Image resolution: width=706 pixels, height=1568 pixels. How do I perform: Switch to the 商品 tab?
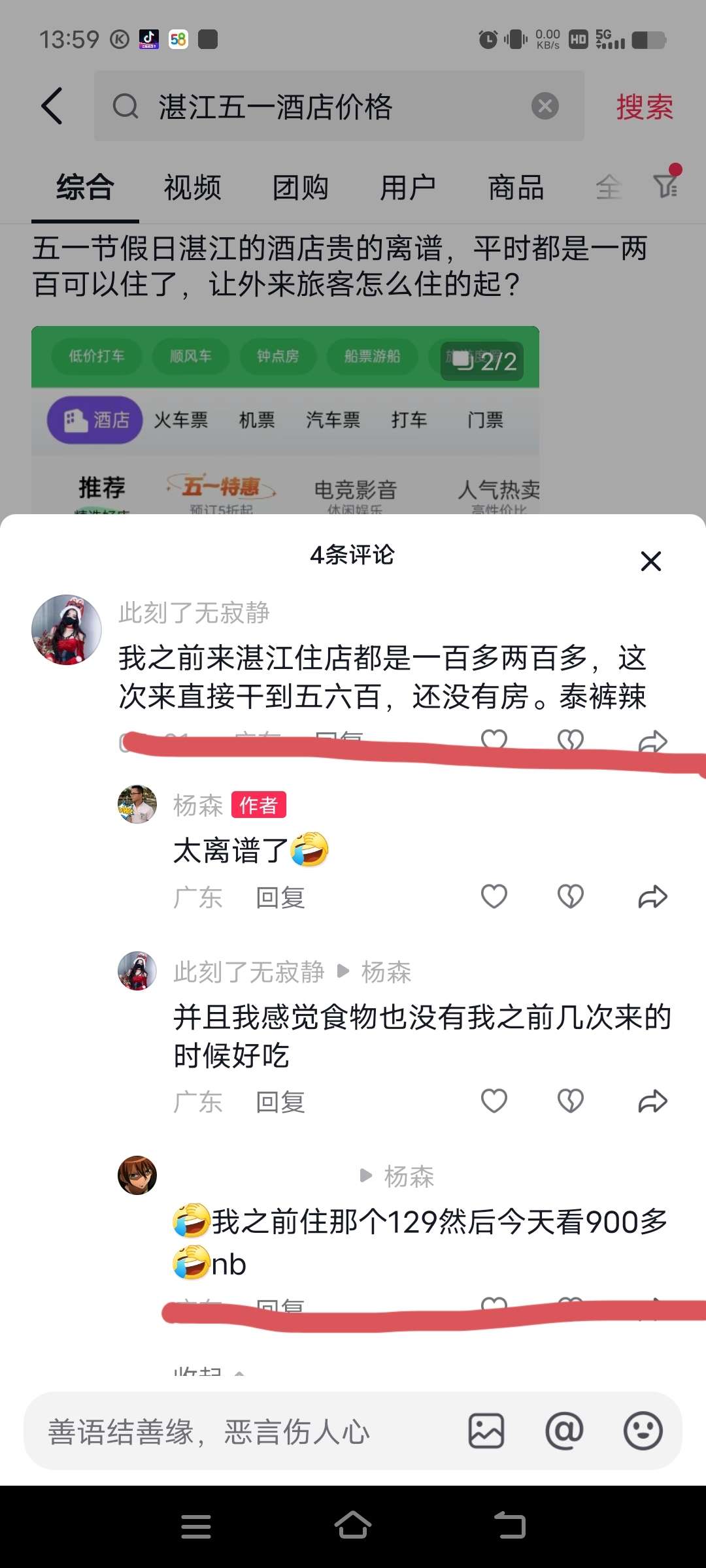tap(516, 188)
